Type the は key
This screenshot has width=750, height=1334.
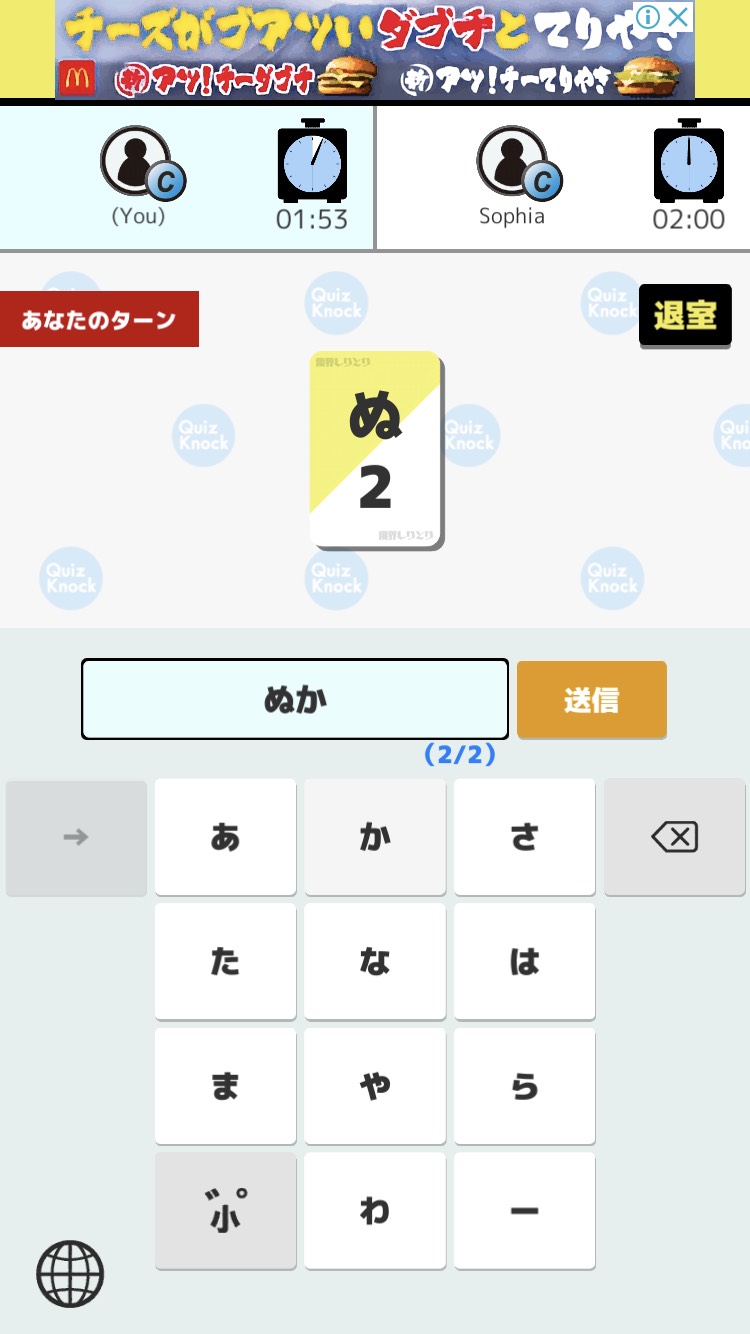(x=525, y=961)
